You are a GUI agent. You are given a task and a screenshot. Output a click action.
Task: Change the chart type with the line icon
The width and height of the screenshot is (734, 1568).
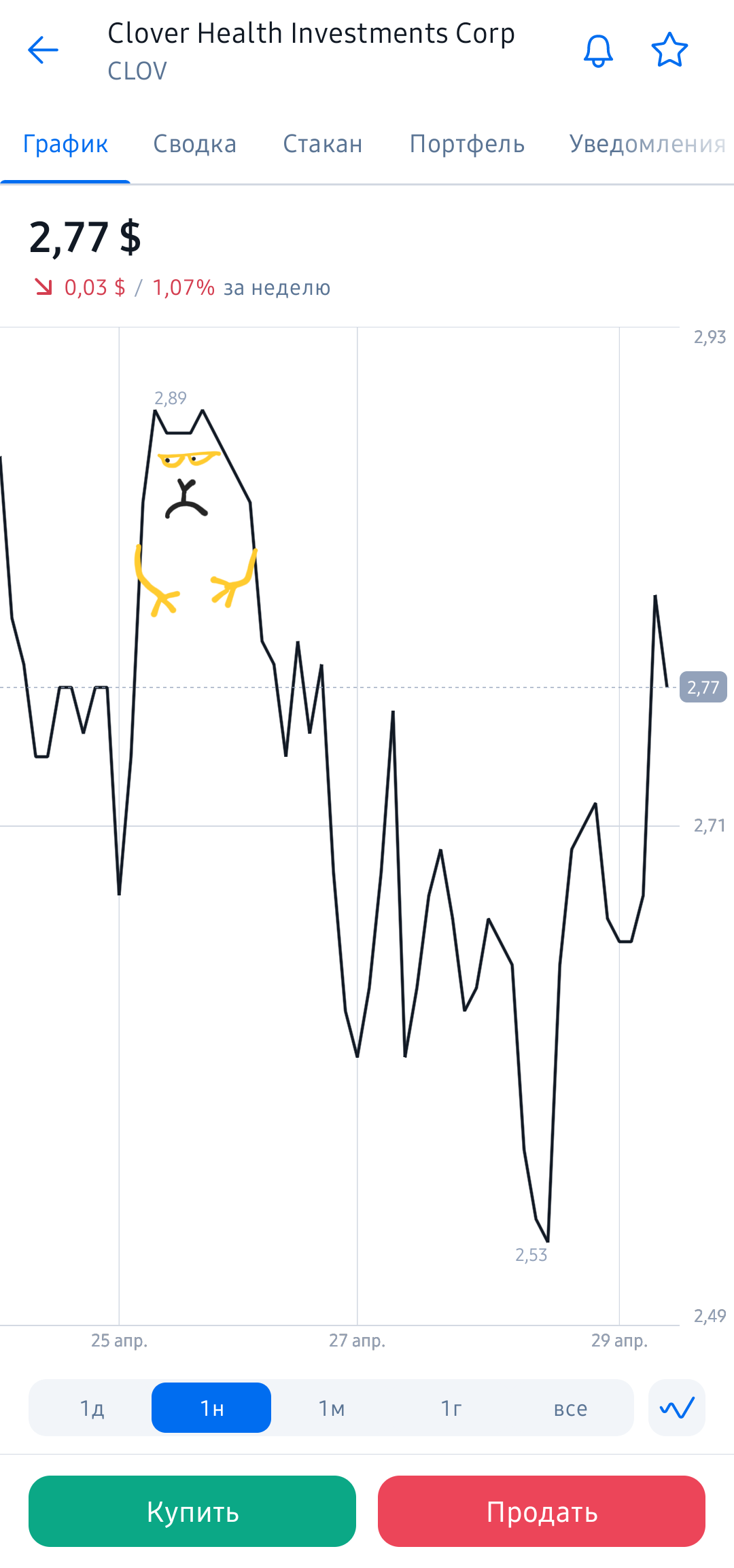click(x=677, y=1408)
